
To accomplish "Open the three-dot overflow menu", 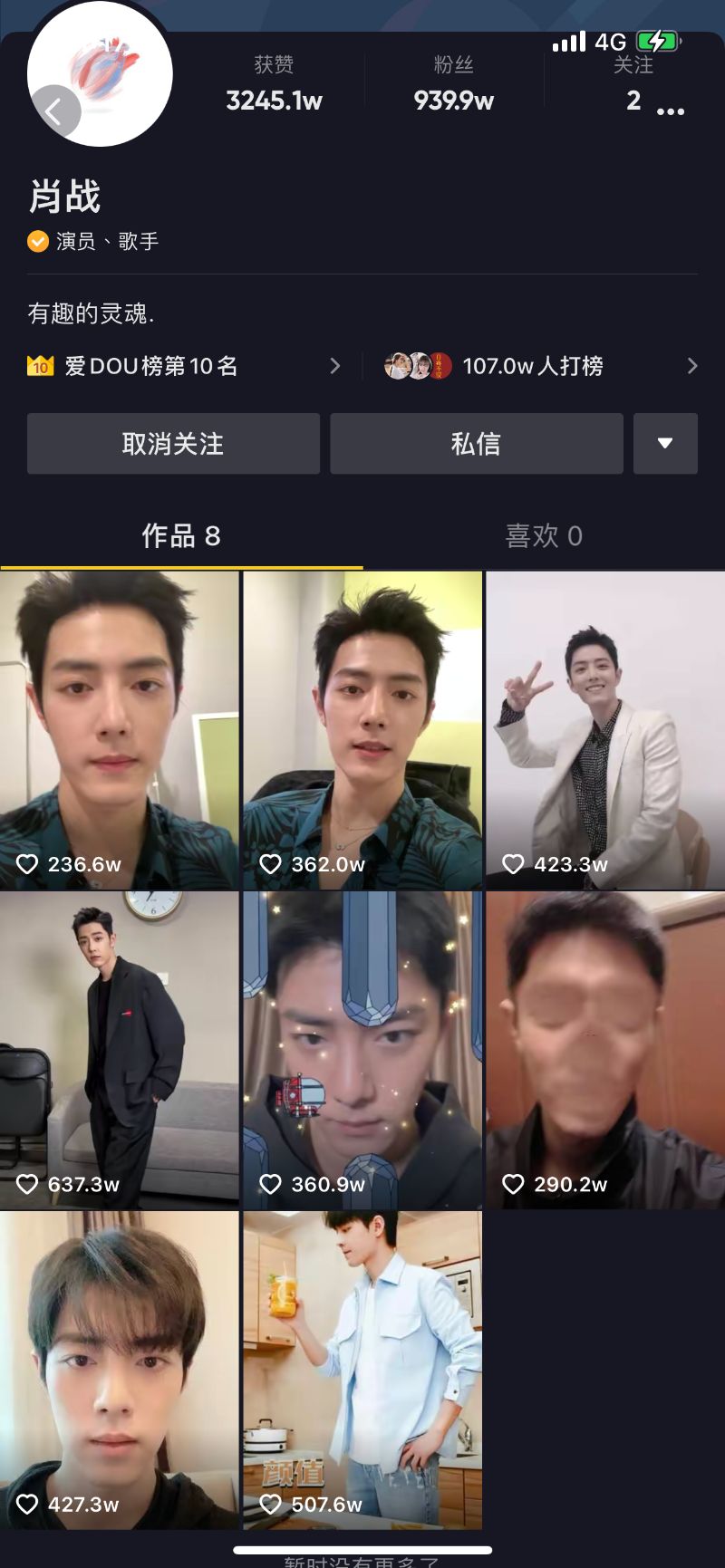I will click(670, 111).
